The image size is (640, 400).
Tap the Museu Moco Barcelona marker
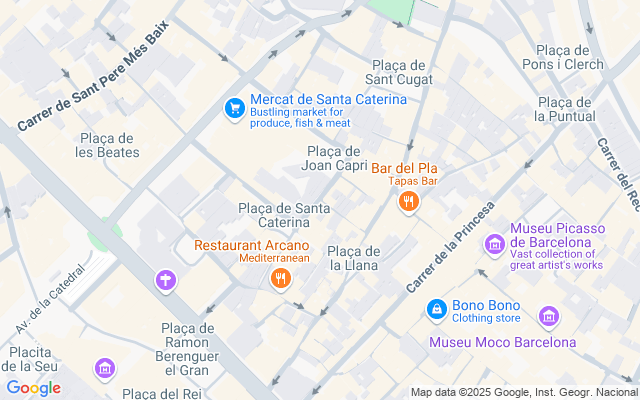pyautogui.click(x=548, y=318)
